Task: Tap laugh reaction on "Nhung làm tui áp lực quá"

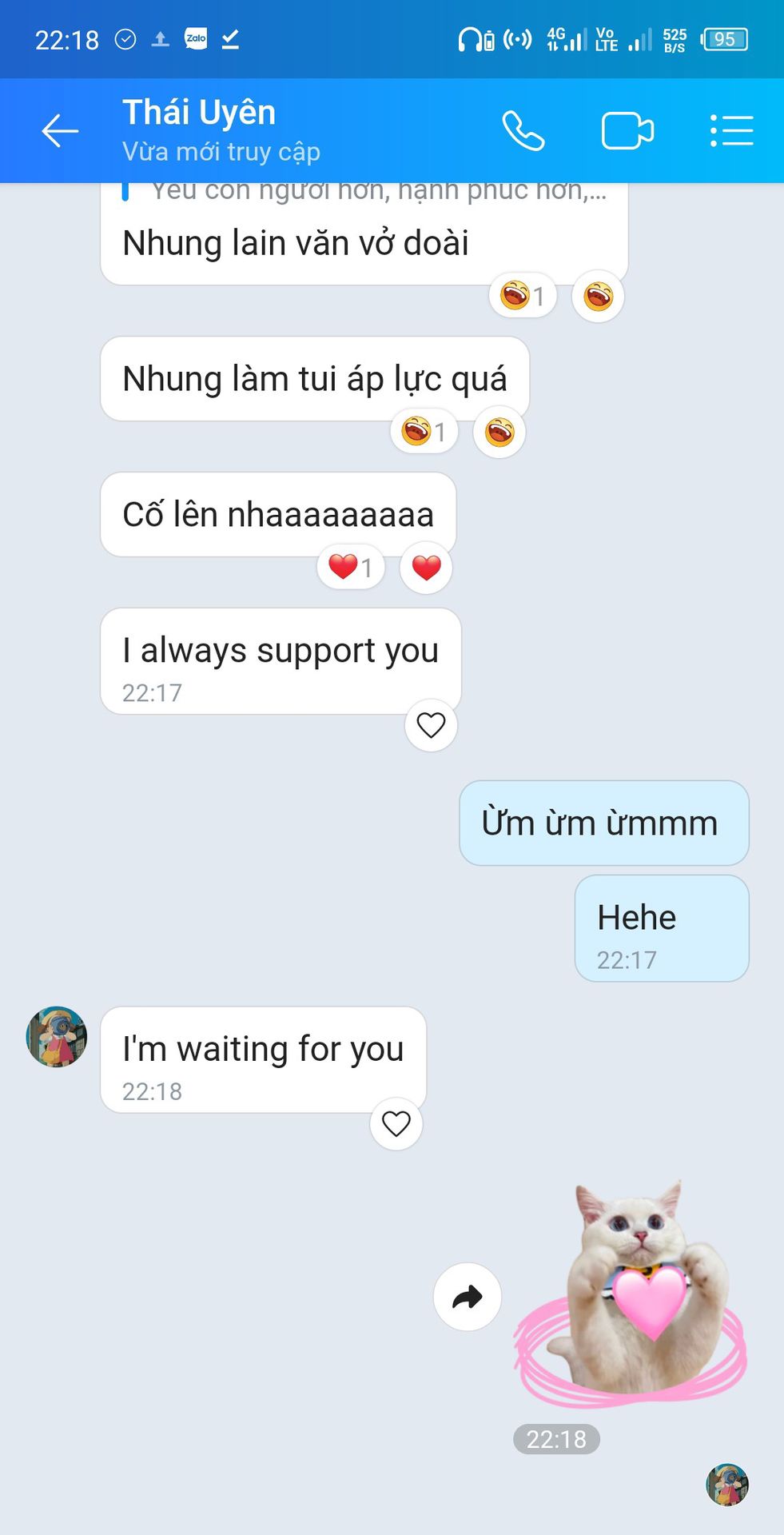Action: pos(499,433)
